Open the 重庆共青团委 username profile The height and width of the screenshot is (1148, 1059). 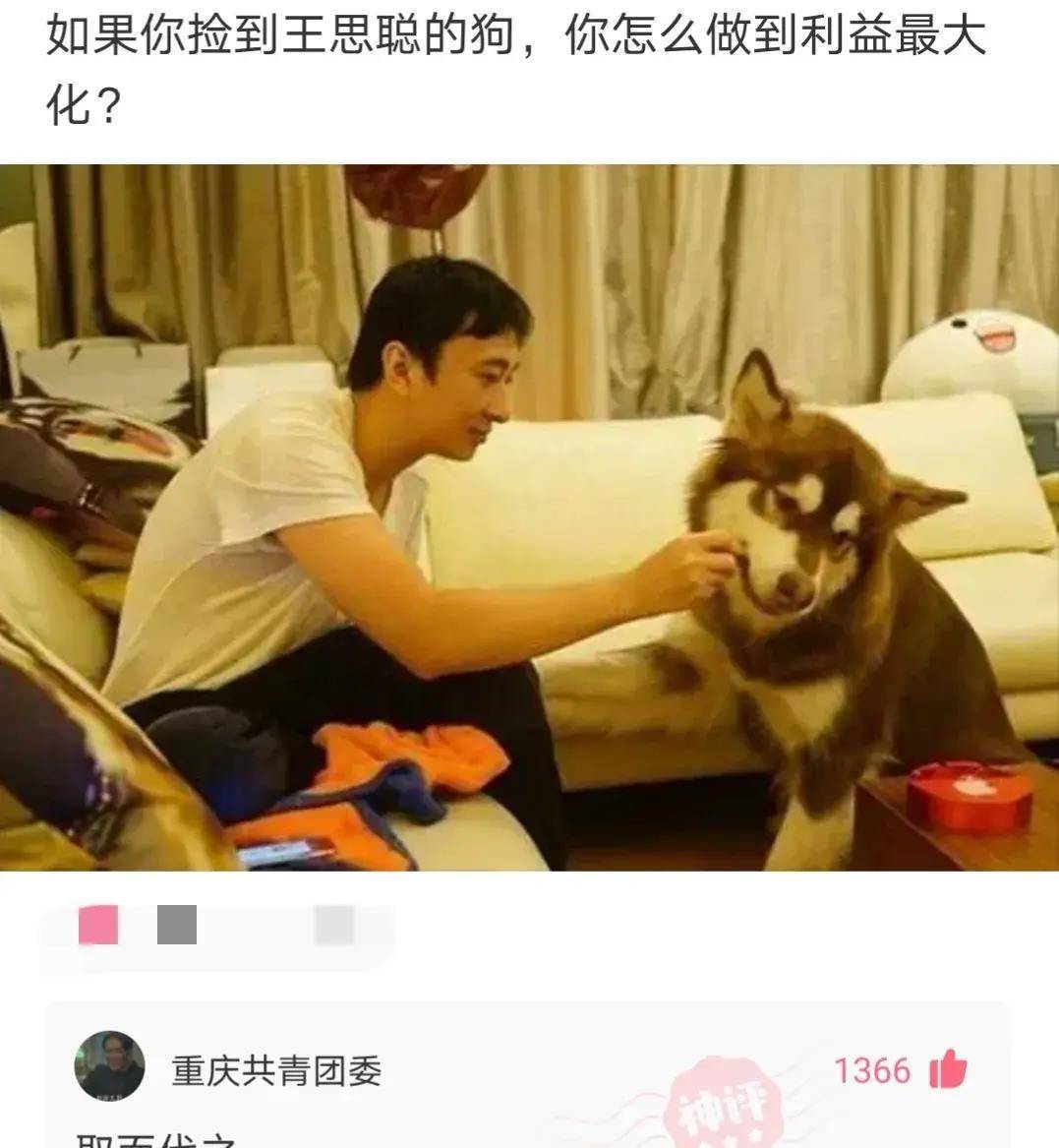click(276, 1070)
